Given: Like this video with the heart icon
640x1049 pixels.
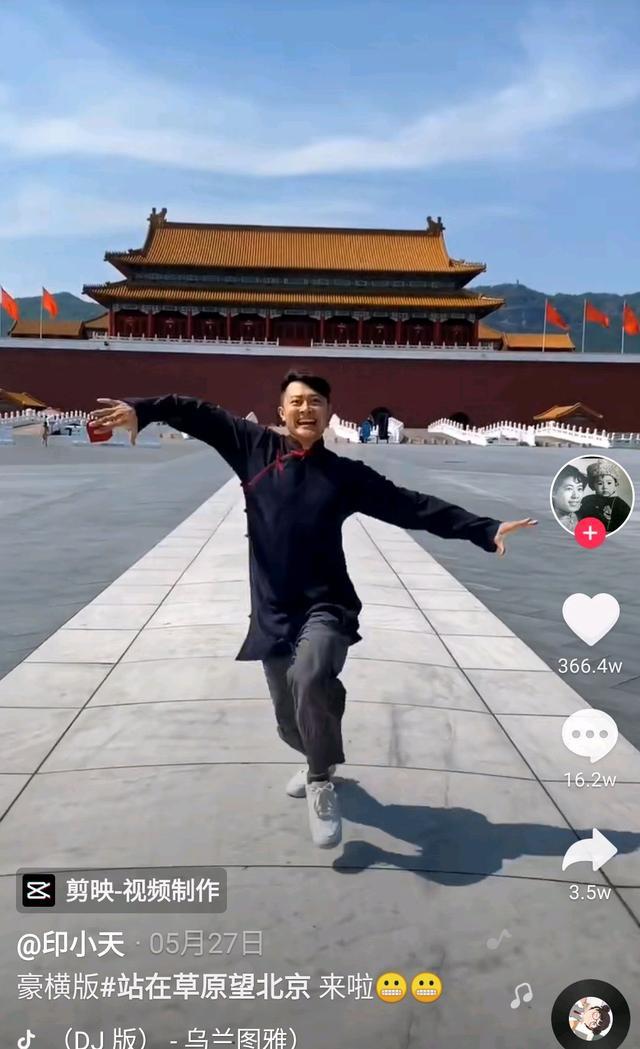Looking at the screenshot, I should [590, 619].
